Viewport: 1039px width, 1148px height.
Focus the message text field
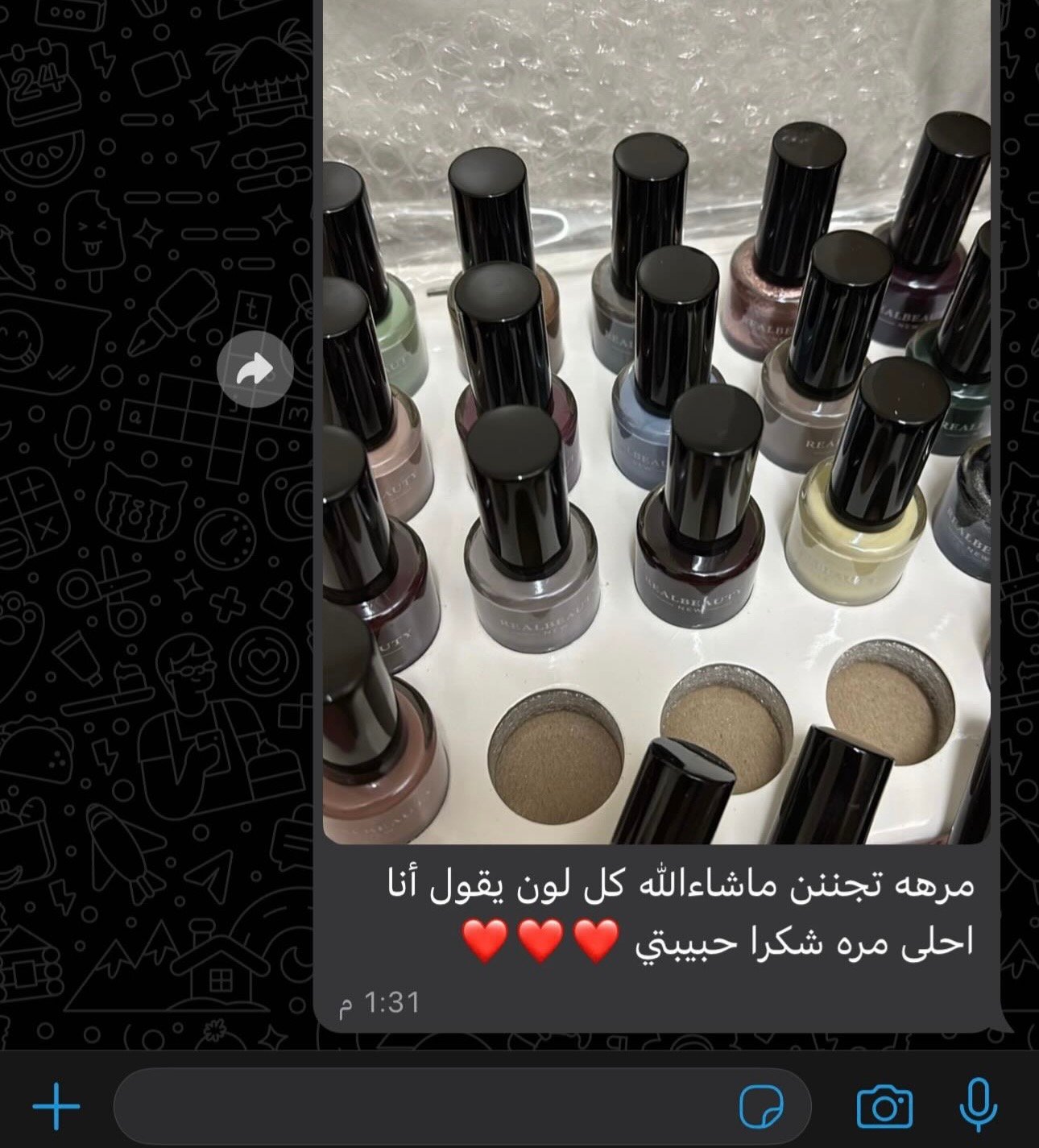[419, 1106]
